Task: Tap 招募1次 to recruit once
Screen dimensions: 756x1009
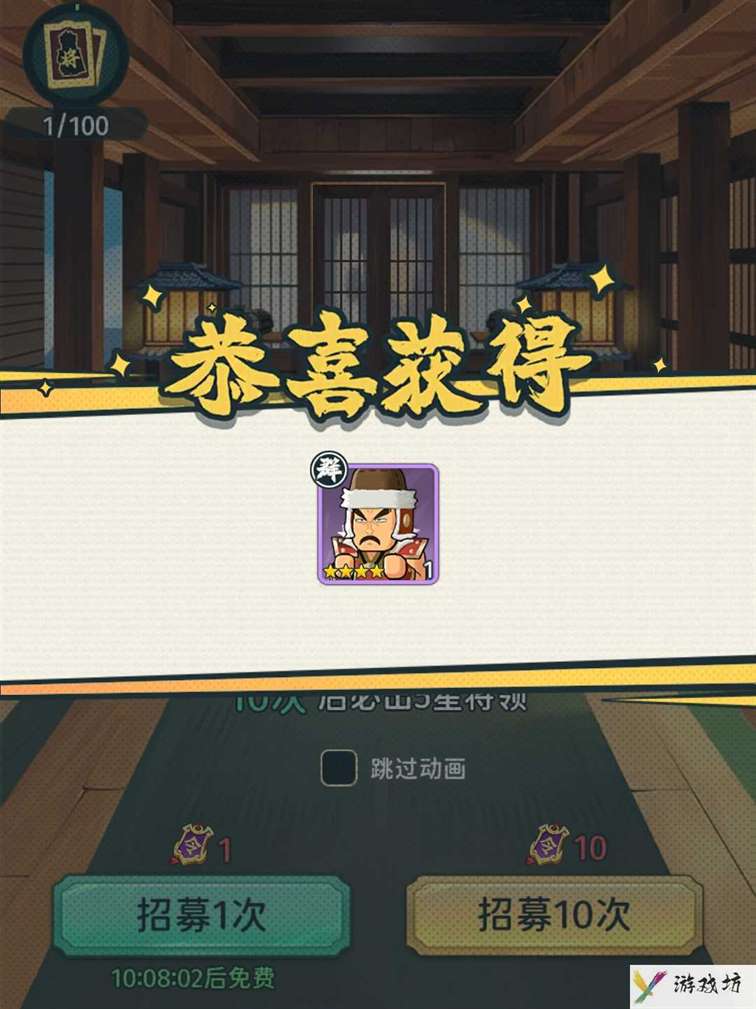Action: [x=201, y=915]
